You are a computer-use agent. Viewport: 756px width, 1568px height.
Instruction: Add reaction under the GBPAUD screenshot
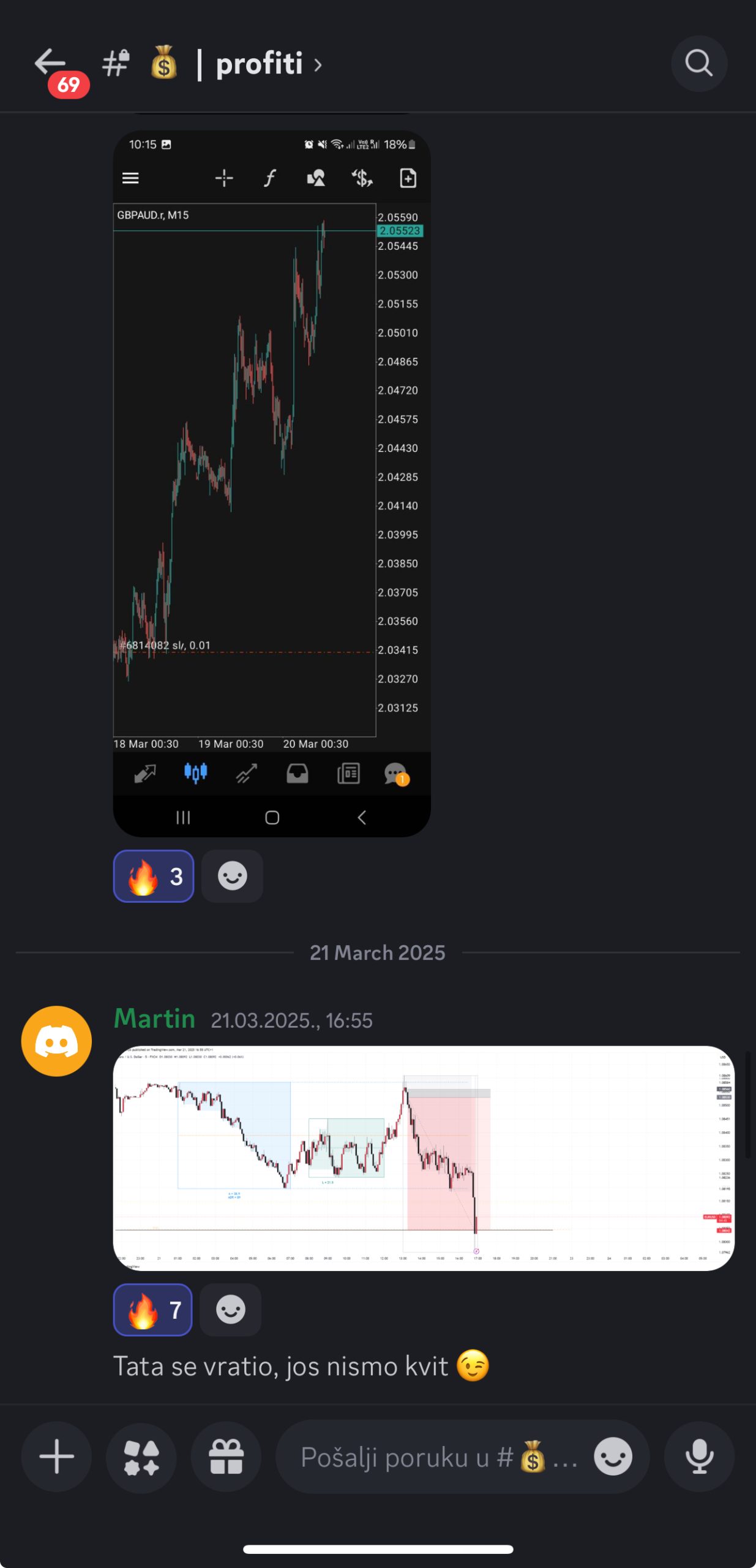[x=232, y=876]
